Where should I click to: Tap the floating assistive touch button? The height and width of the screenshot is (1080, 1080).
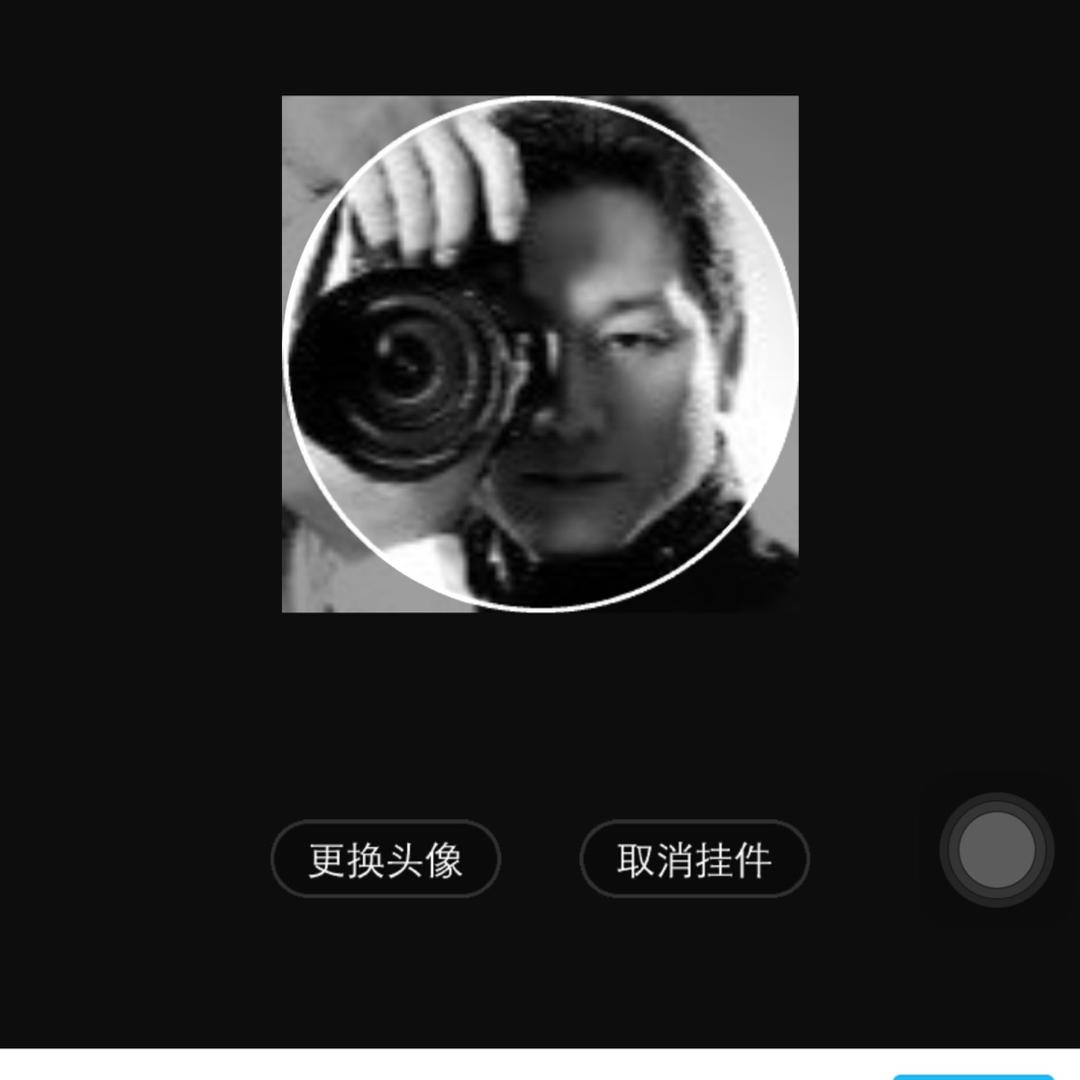pyautogui.click(x=996, y=850)
